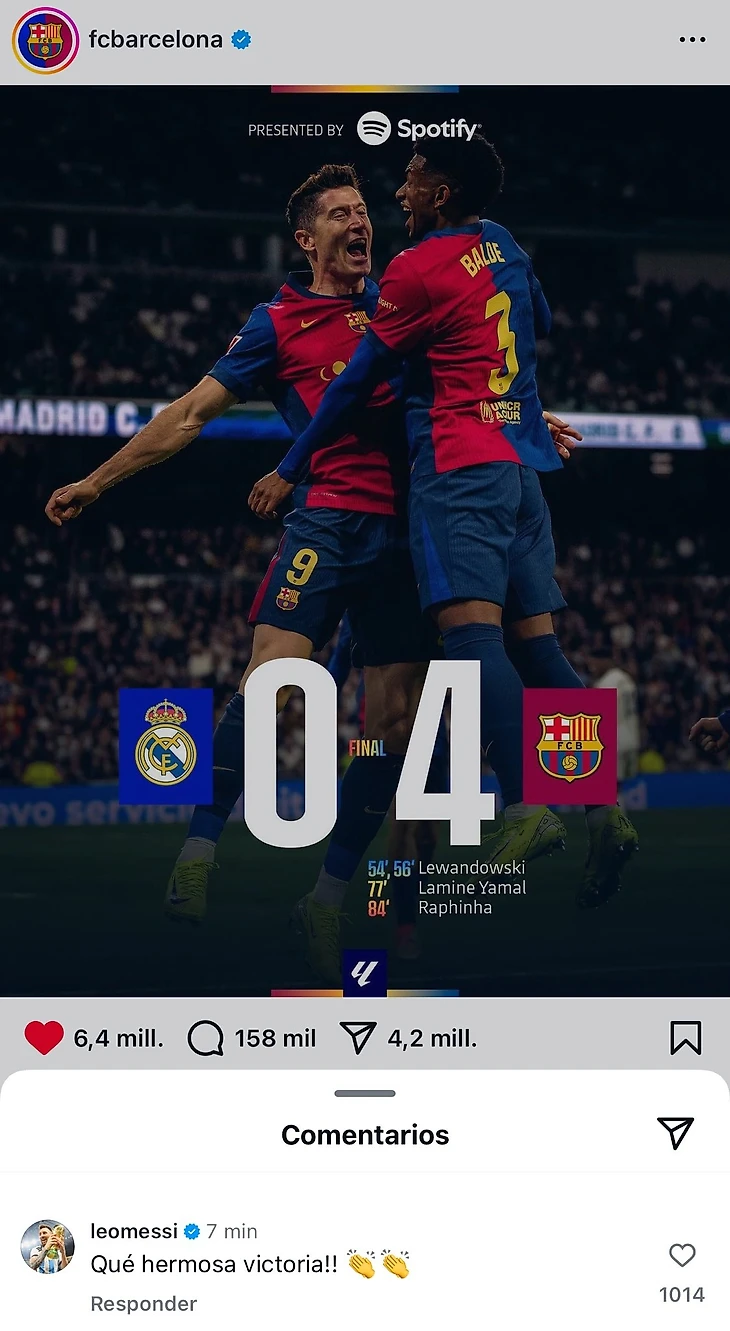The width and height of the screenshot is (730, 1331).
Task: Share the post with the paper plane icon
Action: pos(358,1039)
